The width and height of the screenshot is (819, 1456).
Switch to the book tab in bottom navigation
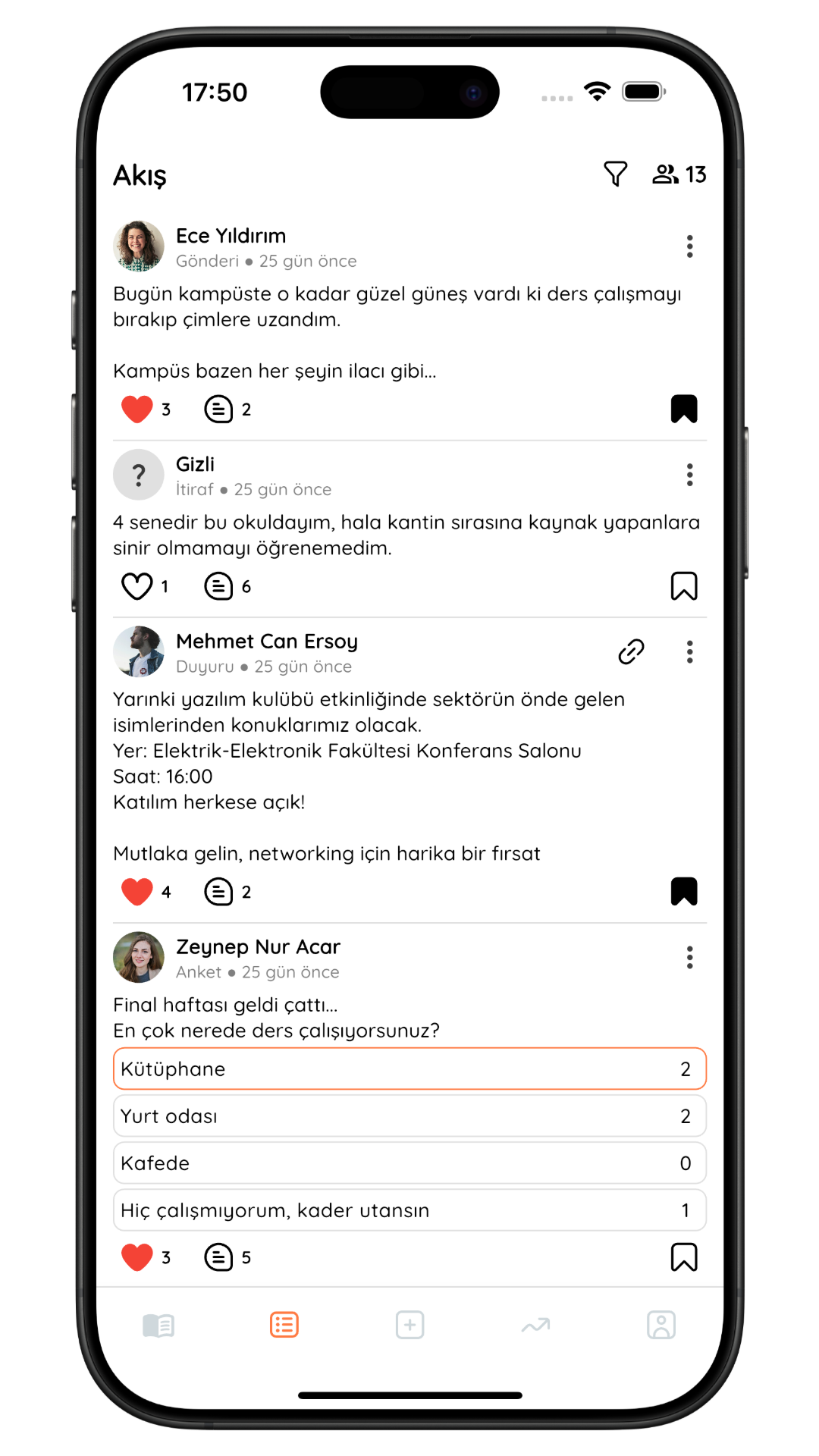[158, 1326]
